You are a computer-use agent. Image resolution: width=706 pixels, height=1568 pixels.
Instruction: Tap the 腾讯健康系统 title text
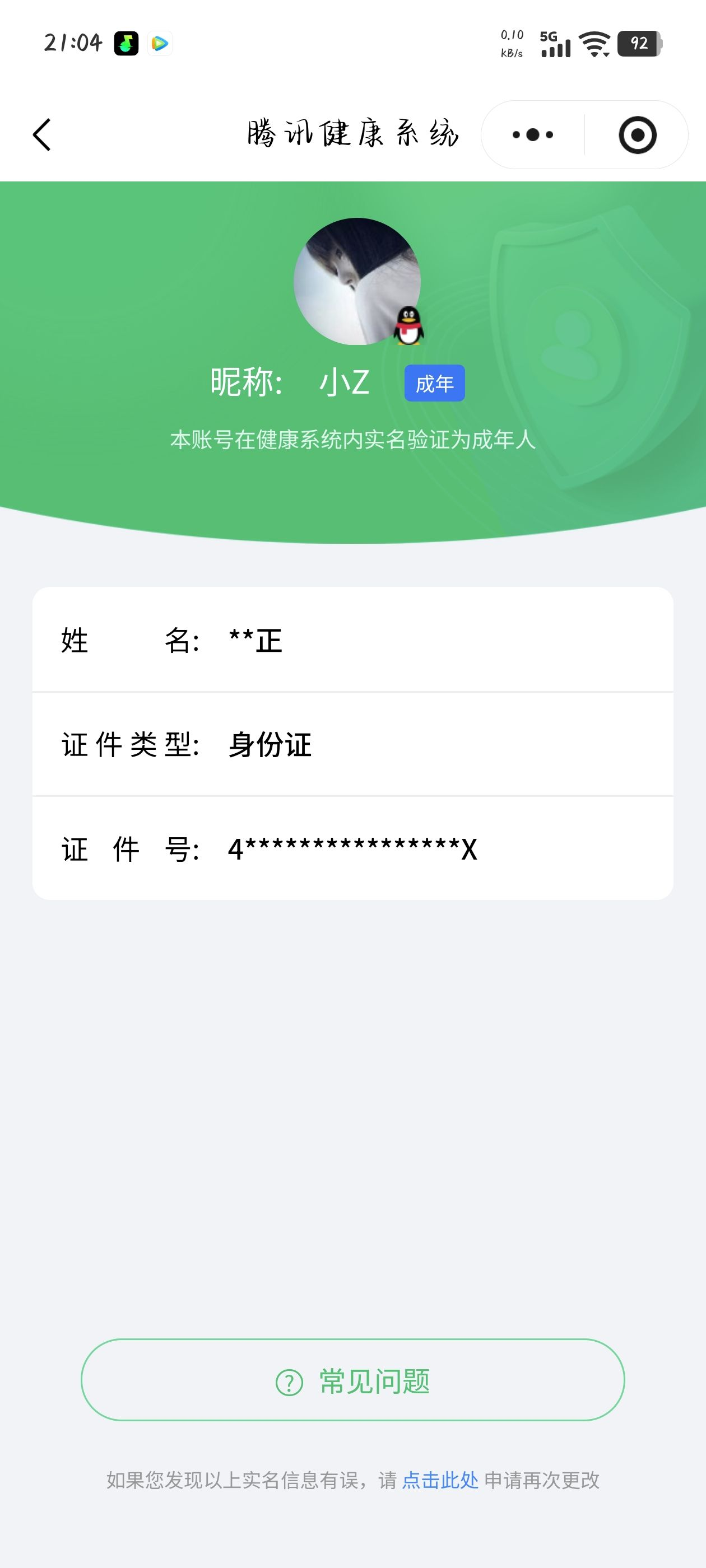352,134
